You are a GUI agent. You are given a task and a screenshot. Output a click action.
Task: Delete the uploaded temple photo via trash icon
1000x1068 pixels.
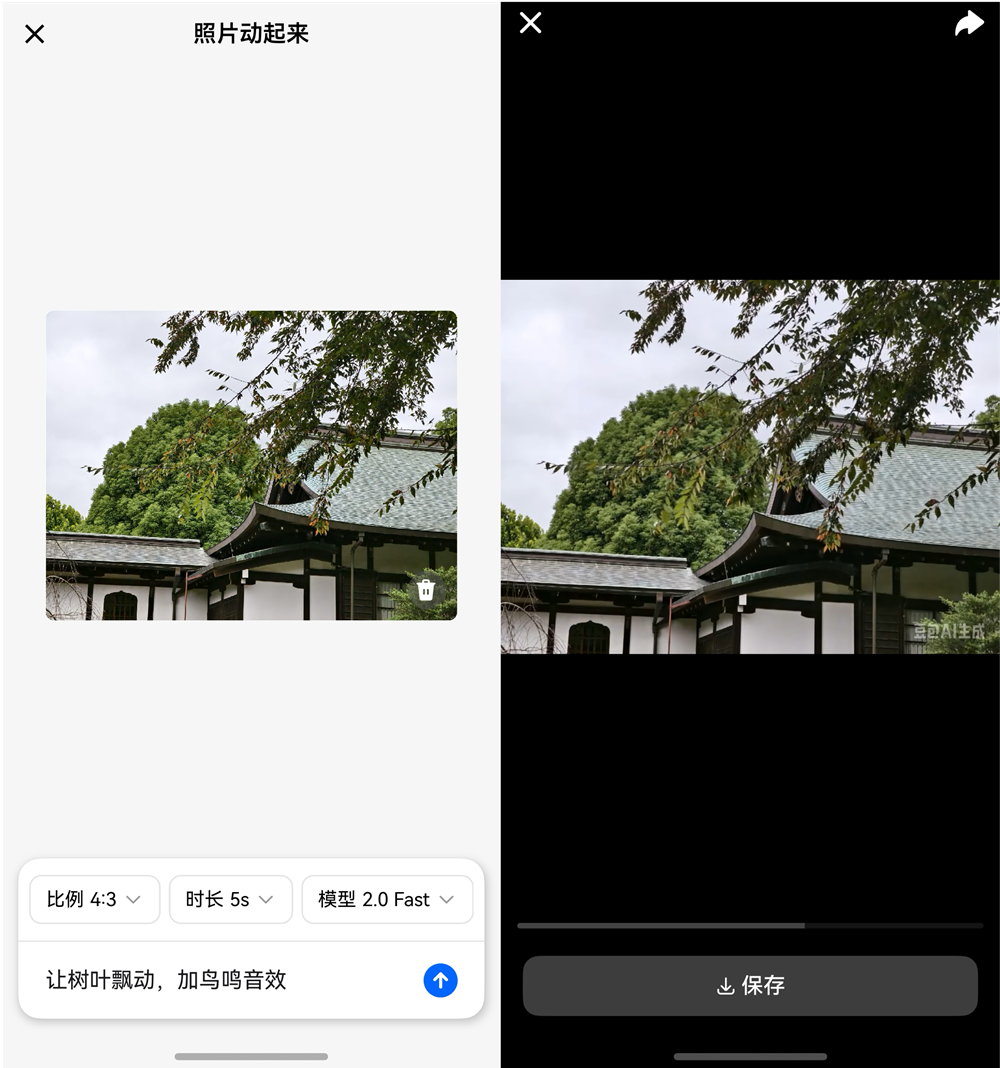coord(425,590)
